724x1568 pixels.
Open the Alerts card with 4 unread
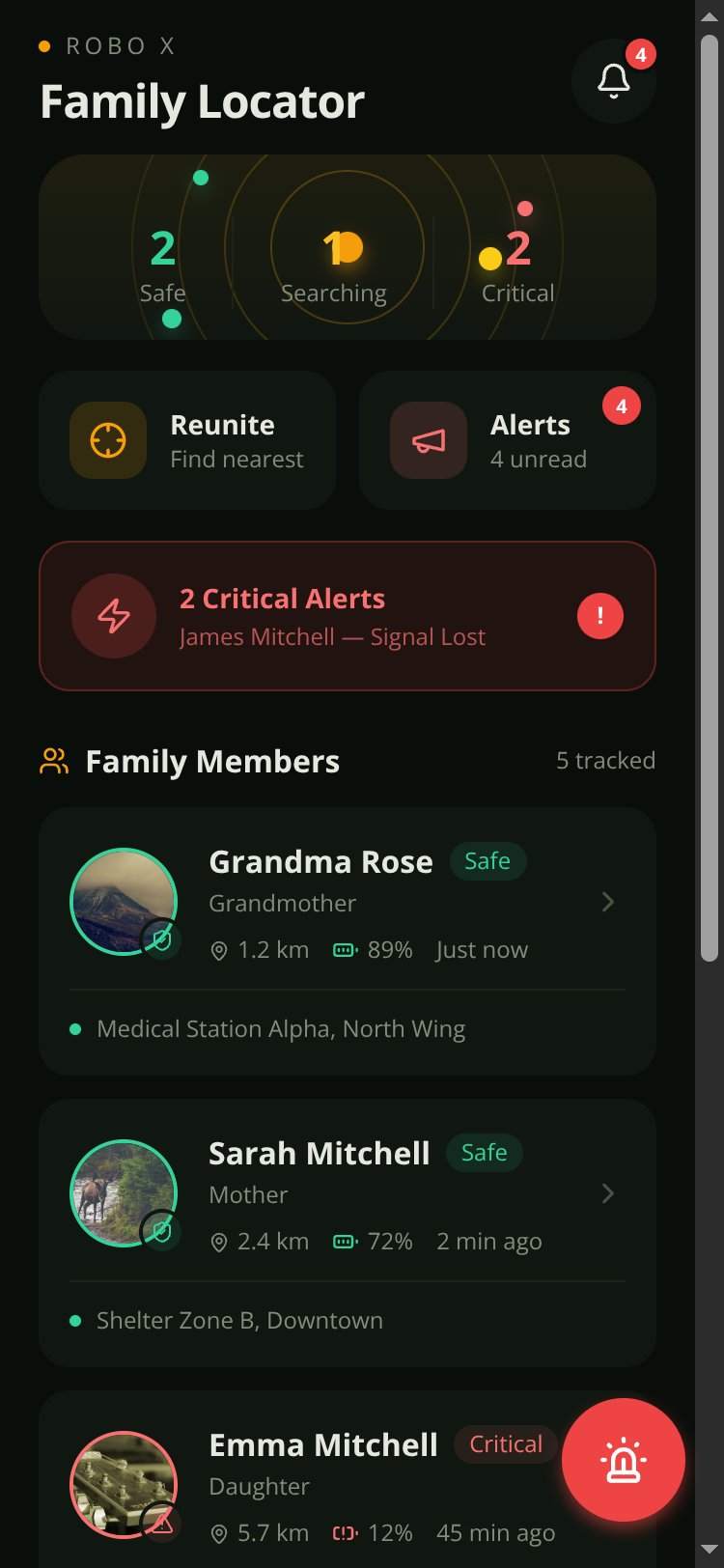tap(508, 440)
